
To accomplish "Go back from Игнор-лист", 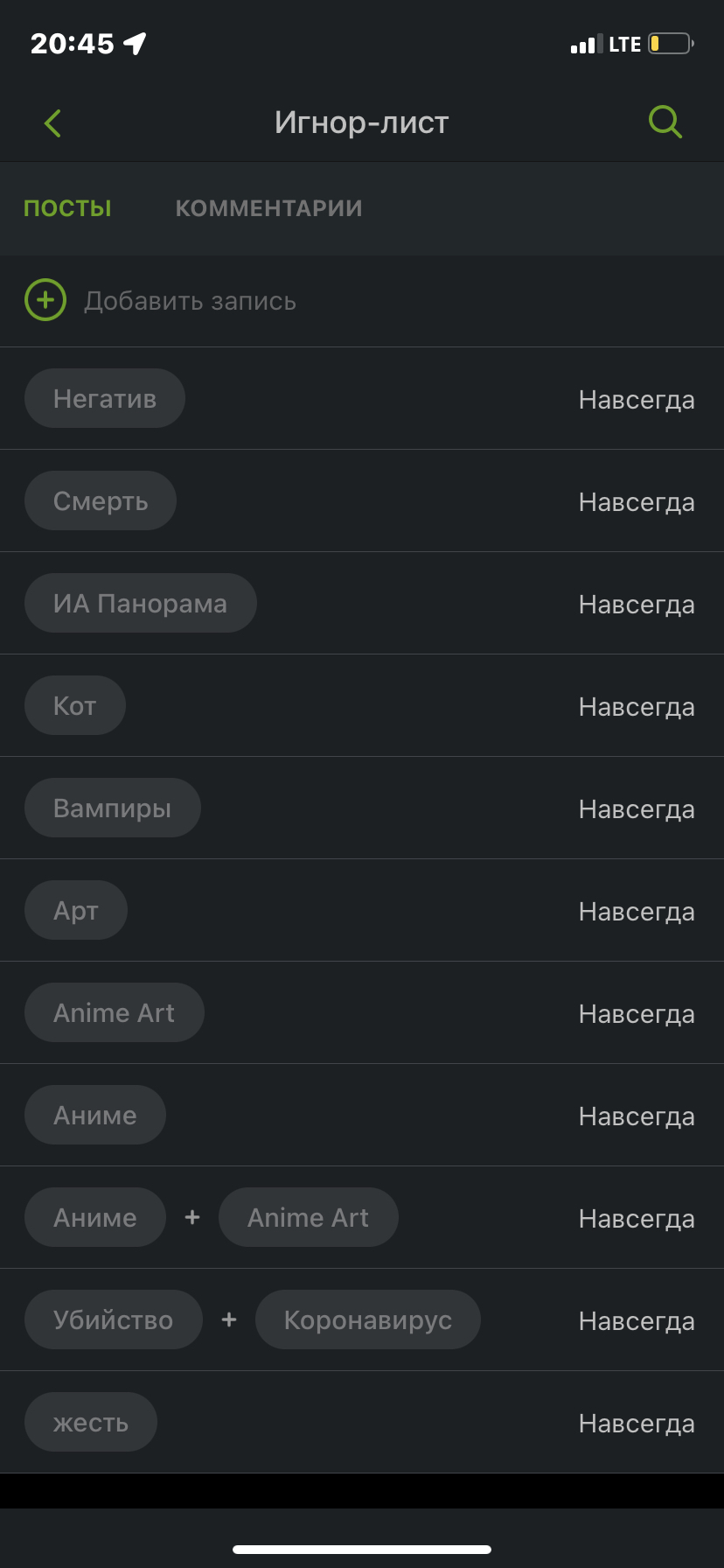I will pos(52,123).
